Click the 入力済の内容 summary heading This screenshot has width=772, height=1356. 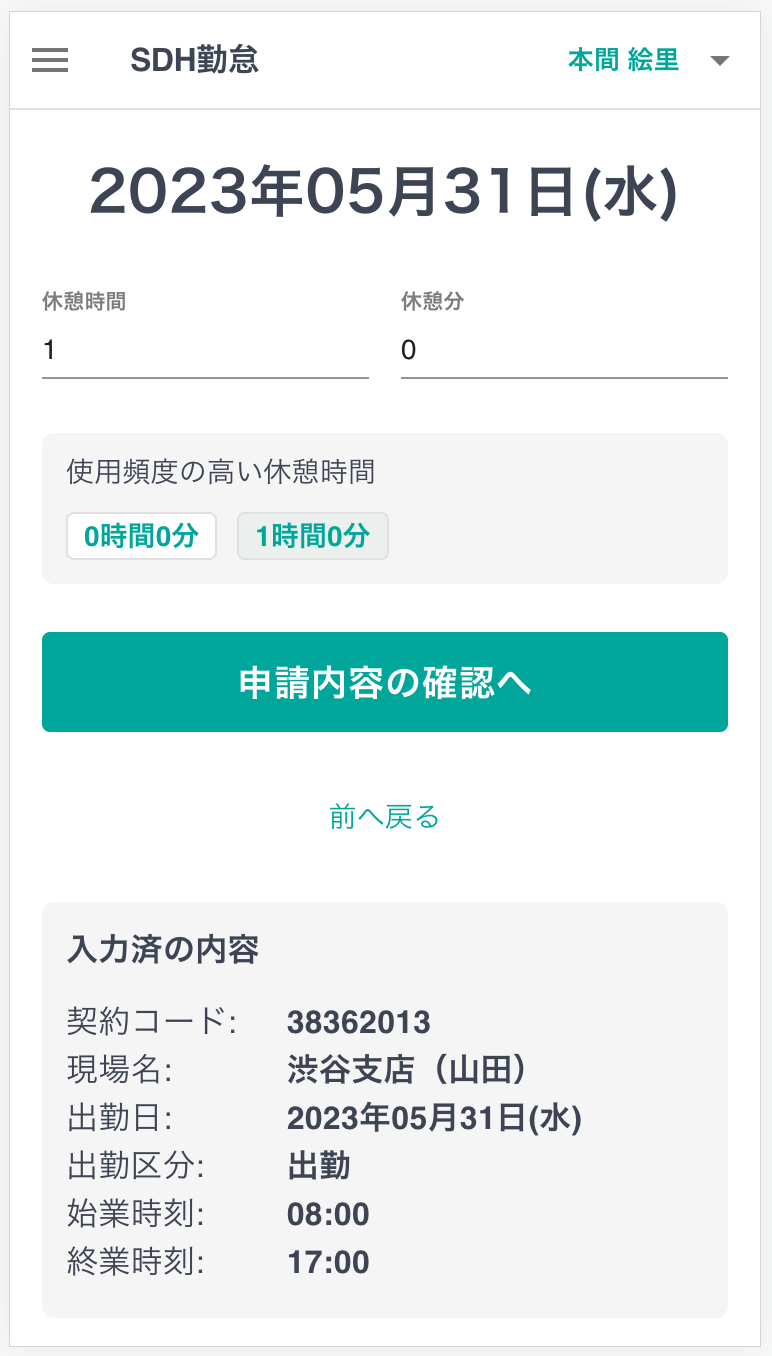pos(160,950)
